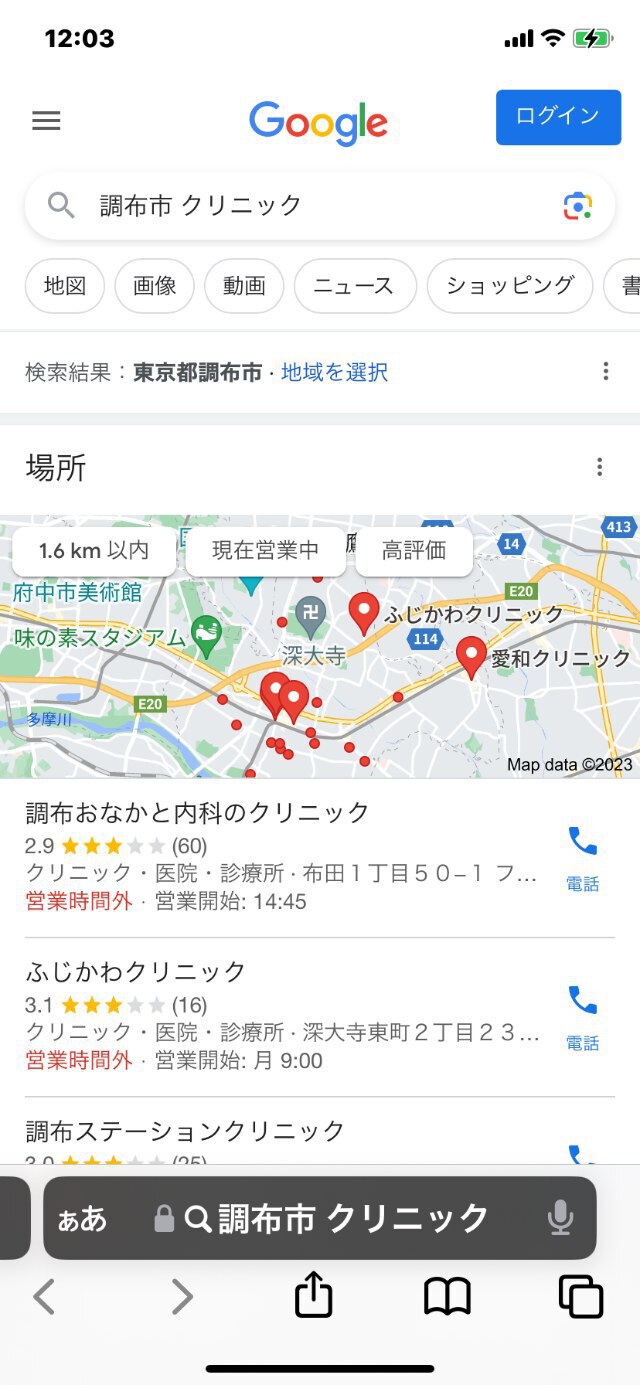Screen dimensions: 640x1385
Task: Open Safari bookmarks
Action: [x=447, y=1296]
